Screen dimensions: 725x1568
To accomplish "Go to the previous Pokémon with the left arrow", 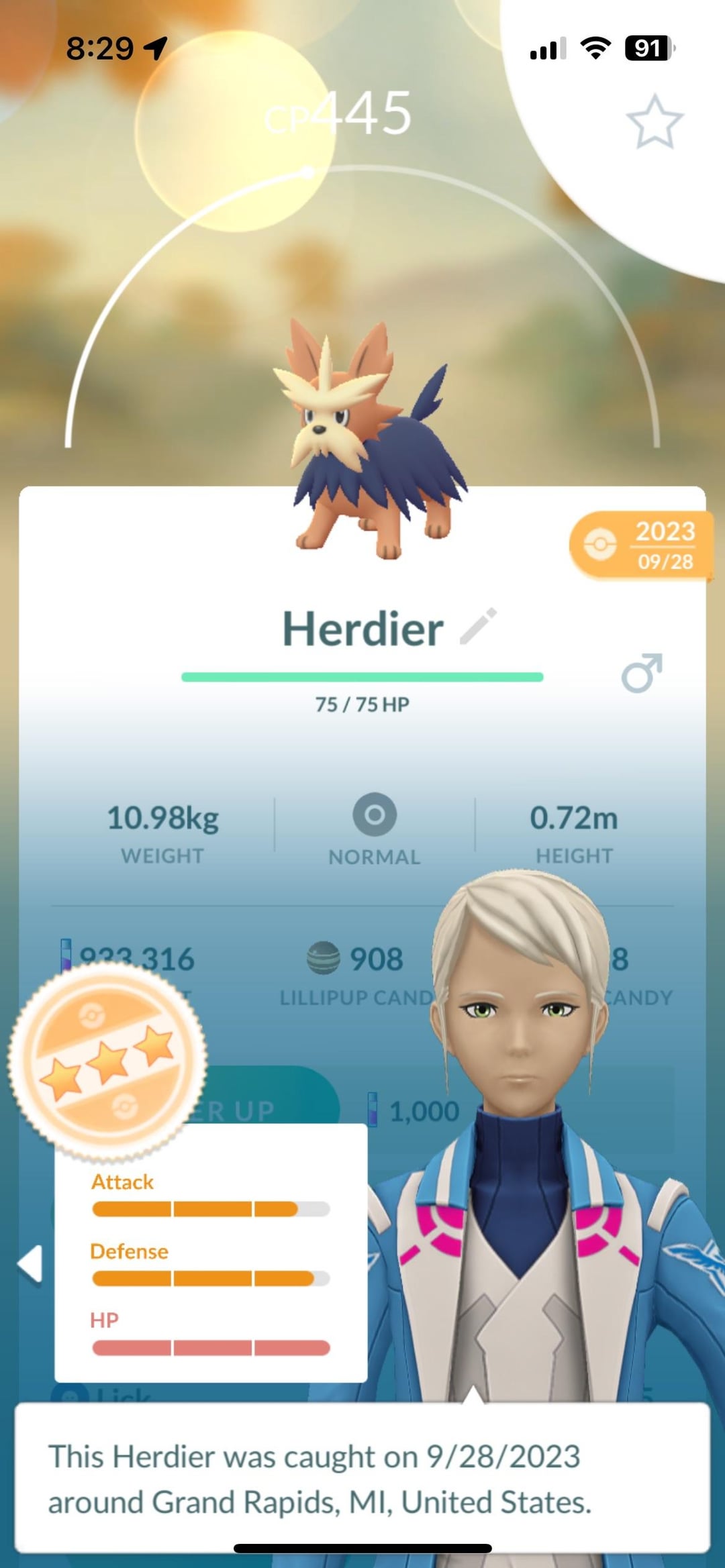I will (30, 1264).
